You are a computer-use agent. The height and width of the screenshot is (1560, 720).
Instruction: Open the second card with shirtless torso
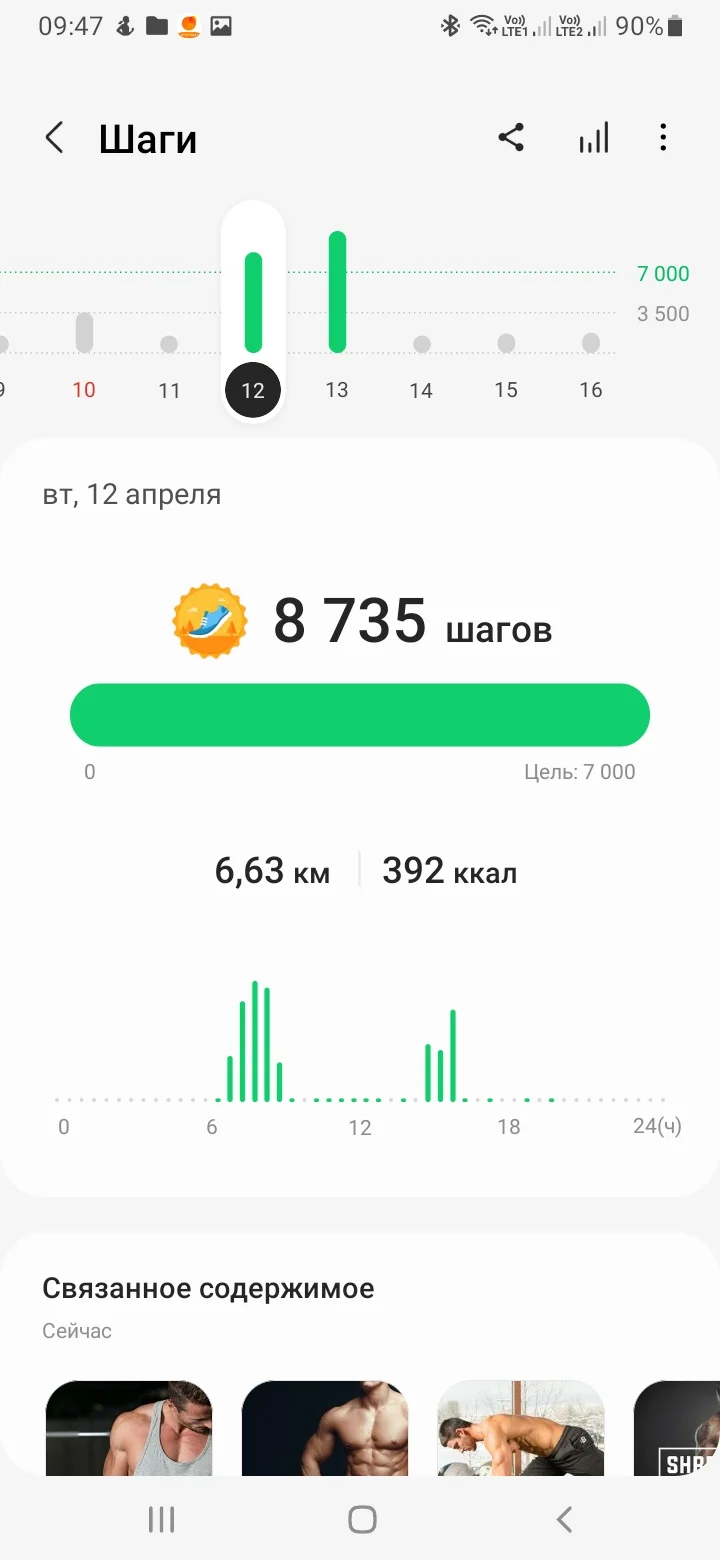click(325, 1428)
